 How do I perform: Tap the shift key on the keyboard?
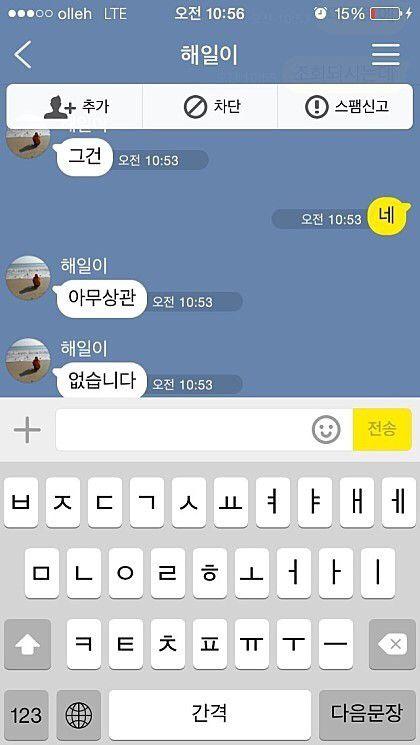point(28,644)
